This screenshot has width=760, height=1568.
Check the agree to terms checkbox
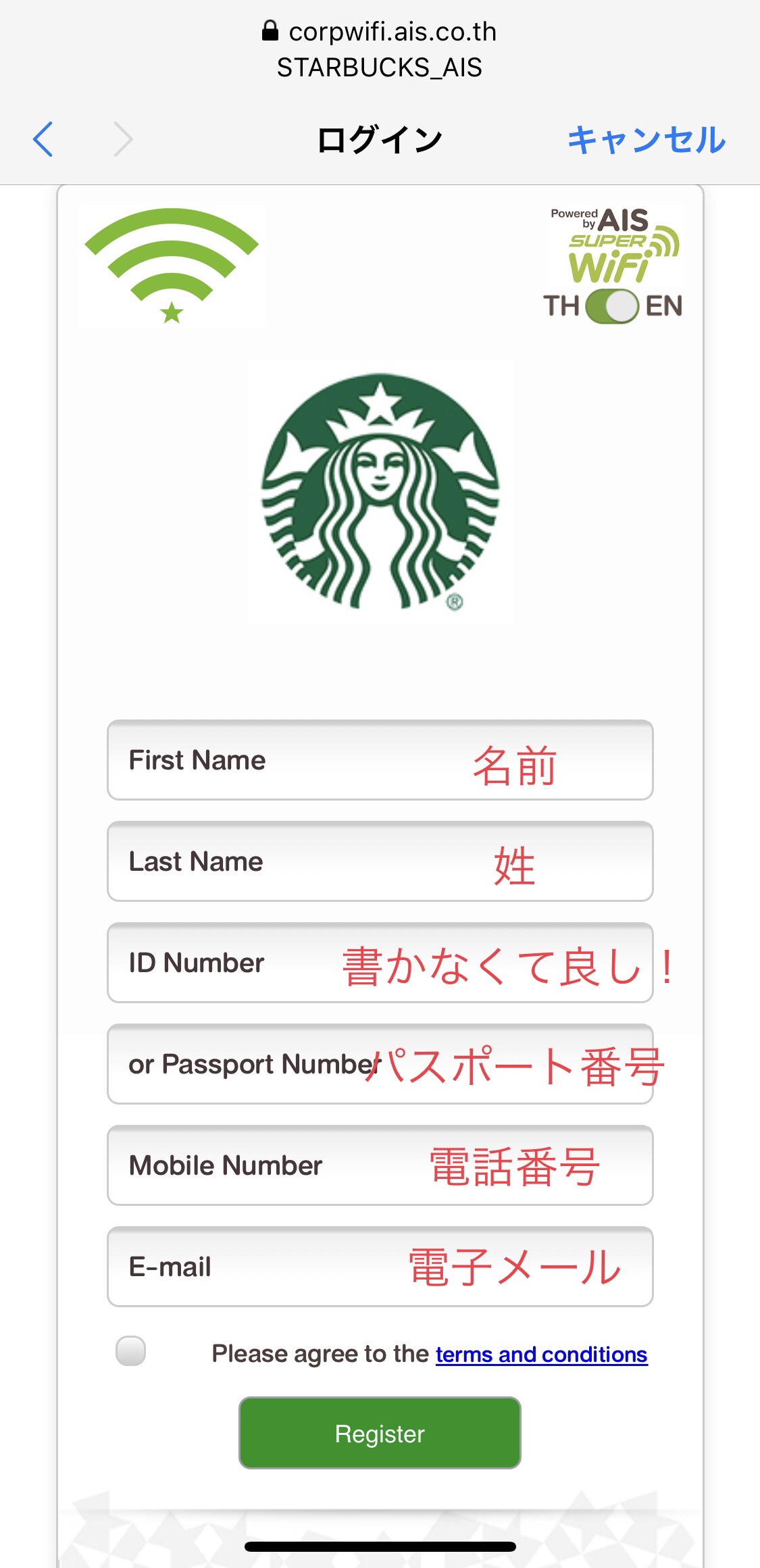[131, 1351]
